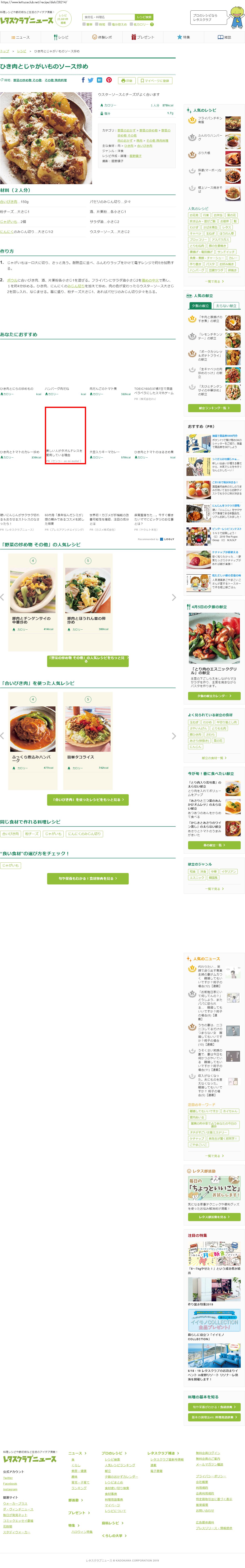Switch to the 主力ない献立 tab
245x1568 pixels.
pyautogui.click(x=226, y=306)
